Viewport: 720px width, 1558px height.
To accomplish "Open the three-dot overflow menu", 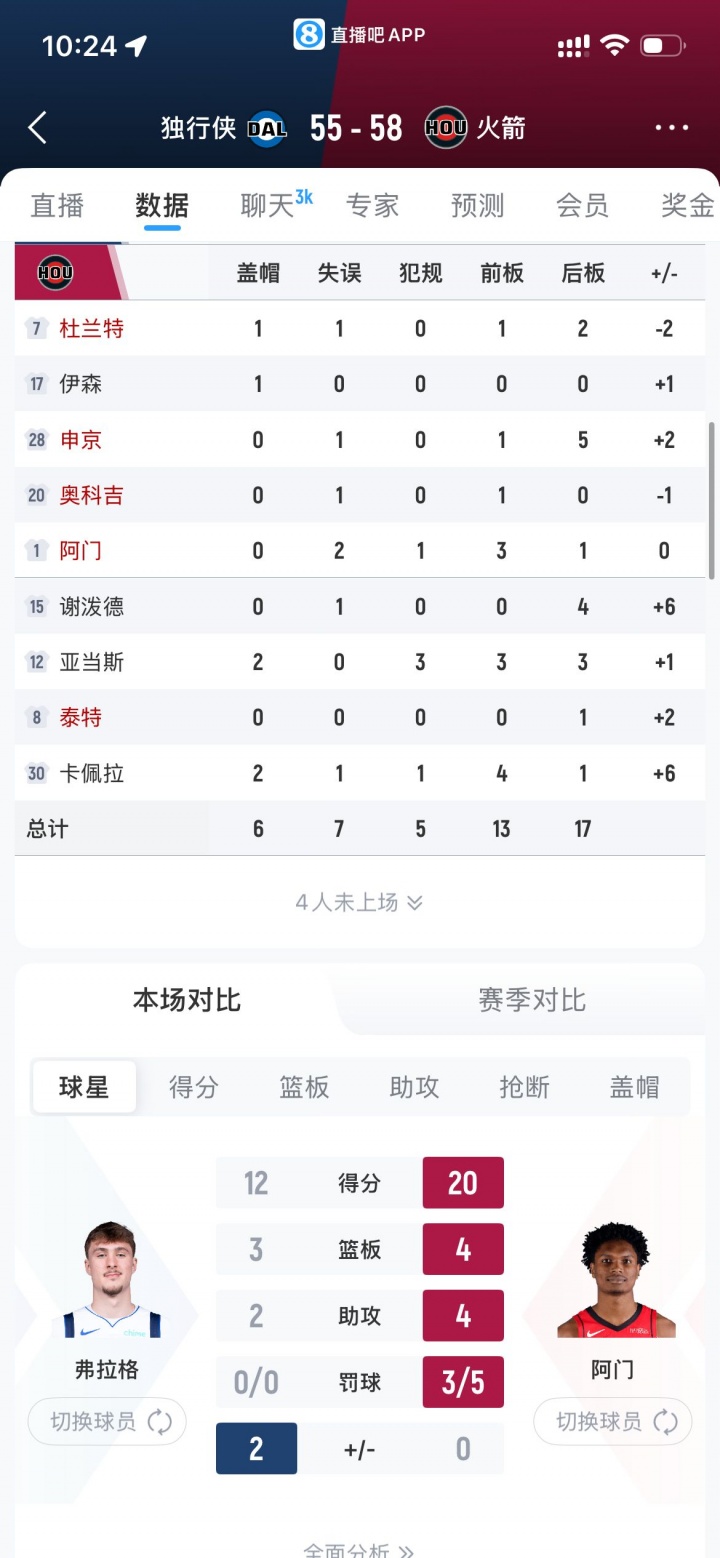I will (671, 128).
